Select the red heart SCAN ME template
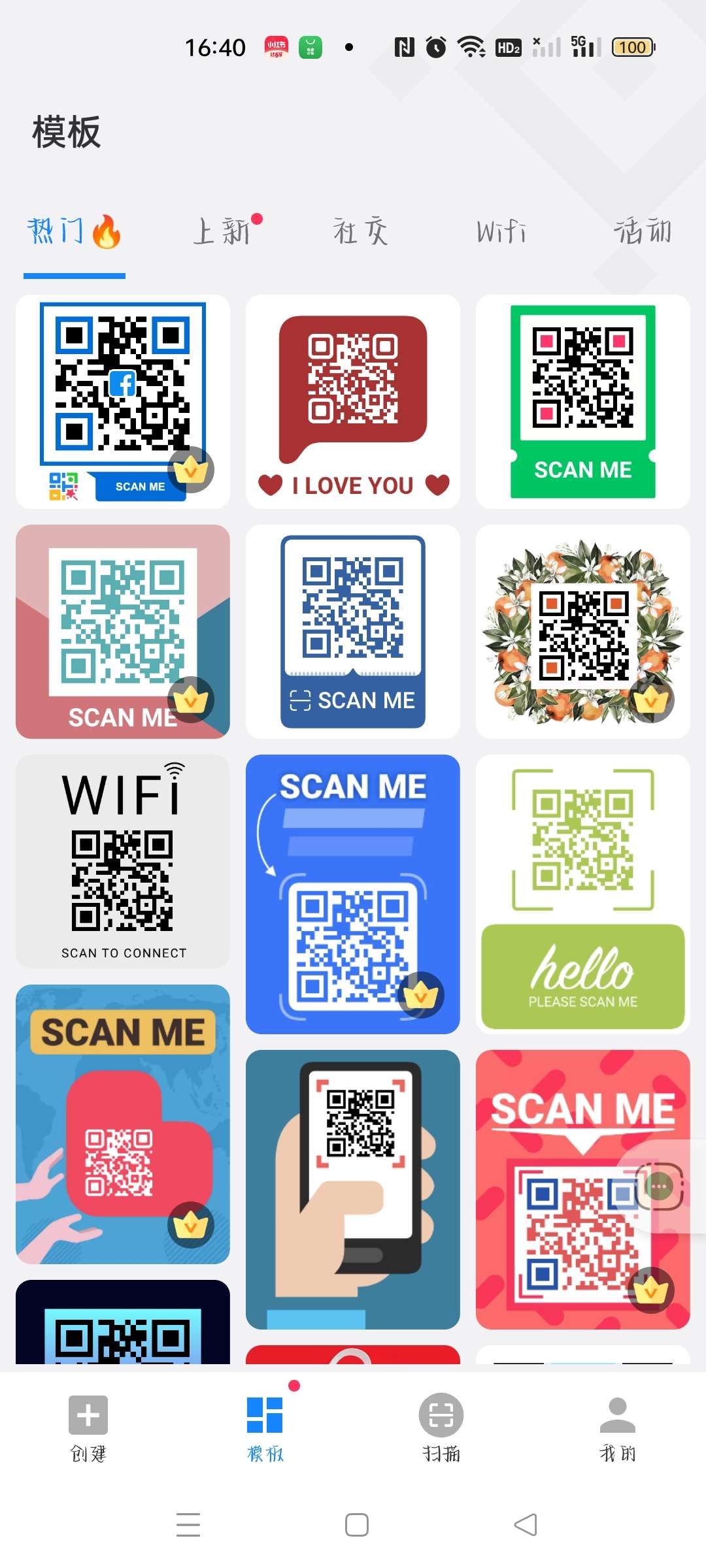706x1568 pixels. pos(123,1124)
